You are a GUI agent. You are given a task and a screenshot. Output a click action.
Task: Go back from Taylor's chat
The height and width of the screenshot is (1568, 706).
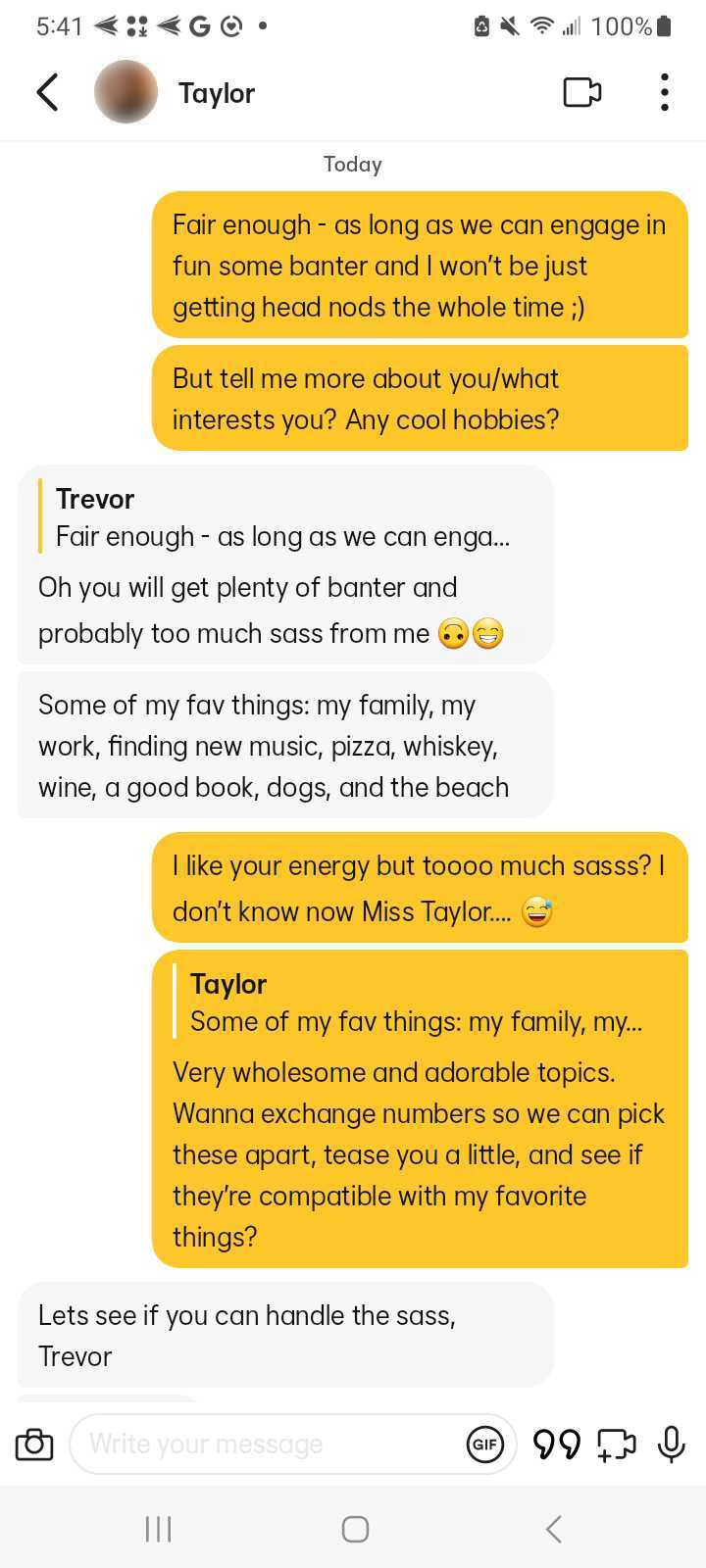(47, 92)
